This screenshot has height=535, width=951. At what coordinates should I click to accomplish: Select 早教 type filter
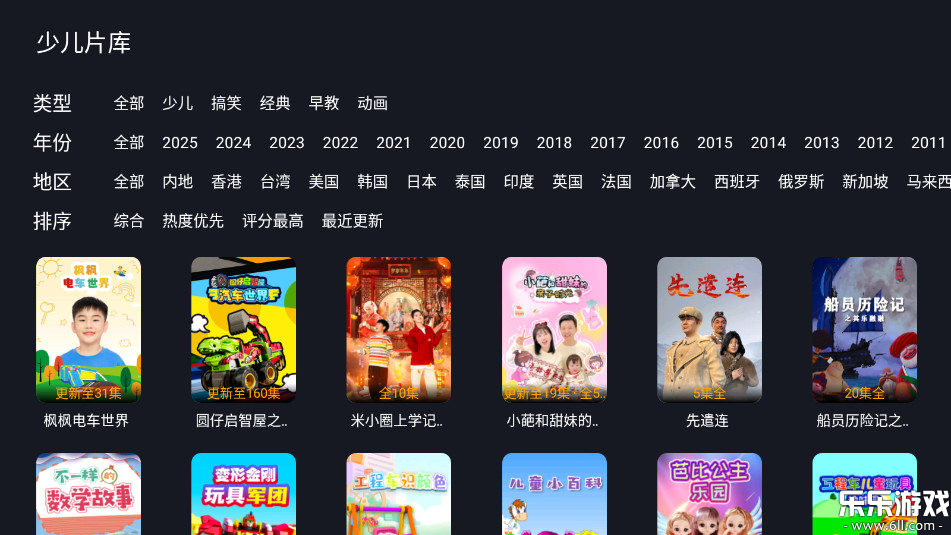324,103
